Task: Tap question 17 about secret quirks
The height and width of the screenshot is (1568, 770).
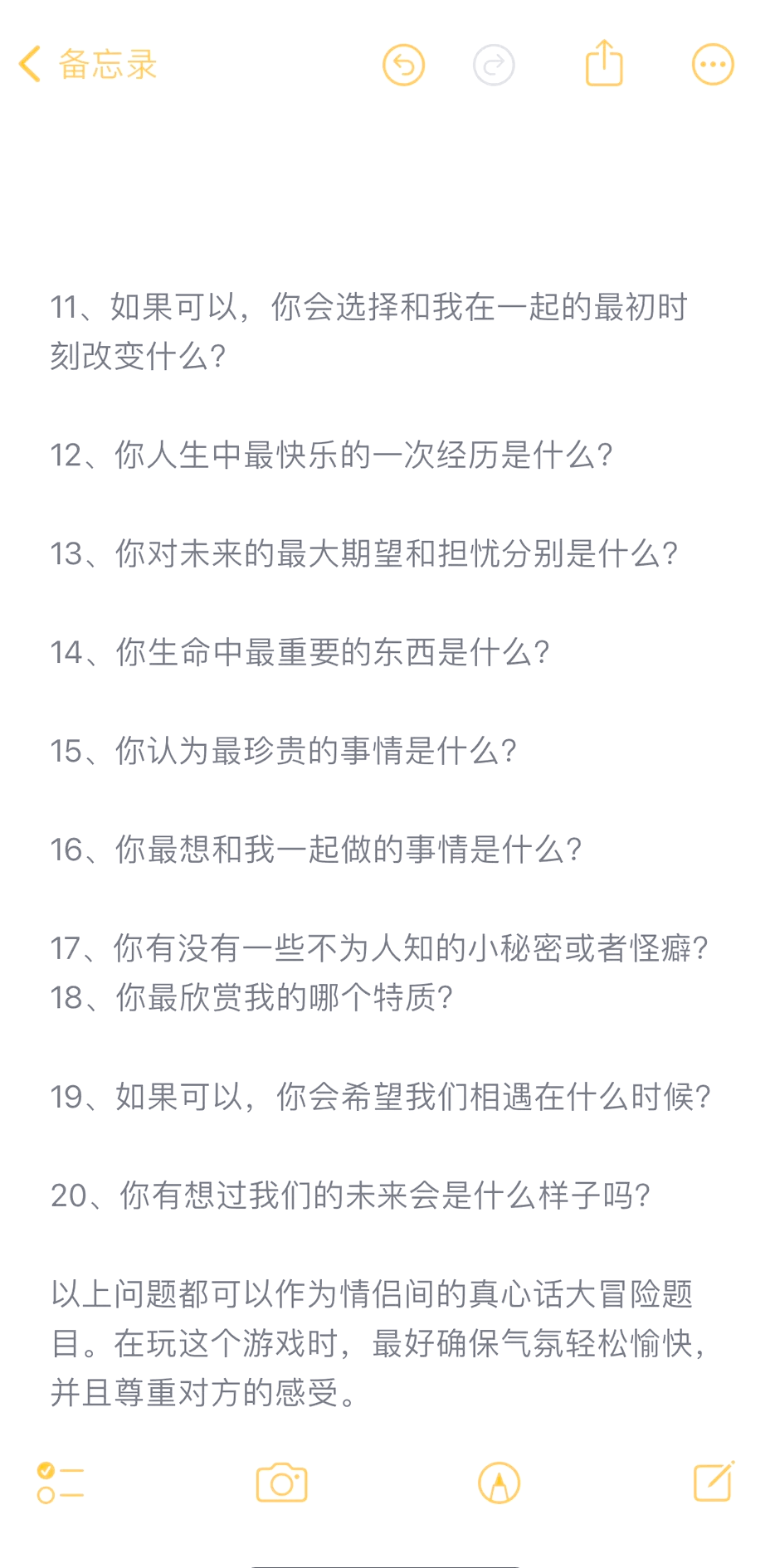Action: 379,948
